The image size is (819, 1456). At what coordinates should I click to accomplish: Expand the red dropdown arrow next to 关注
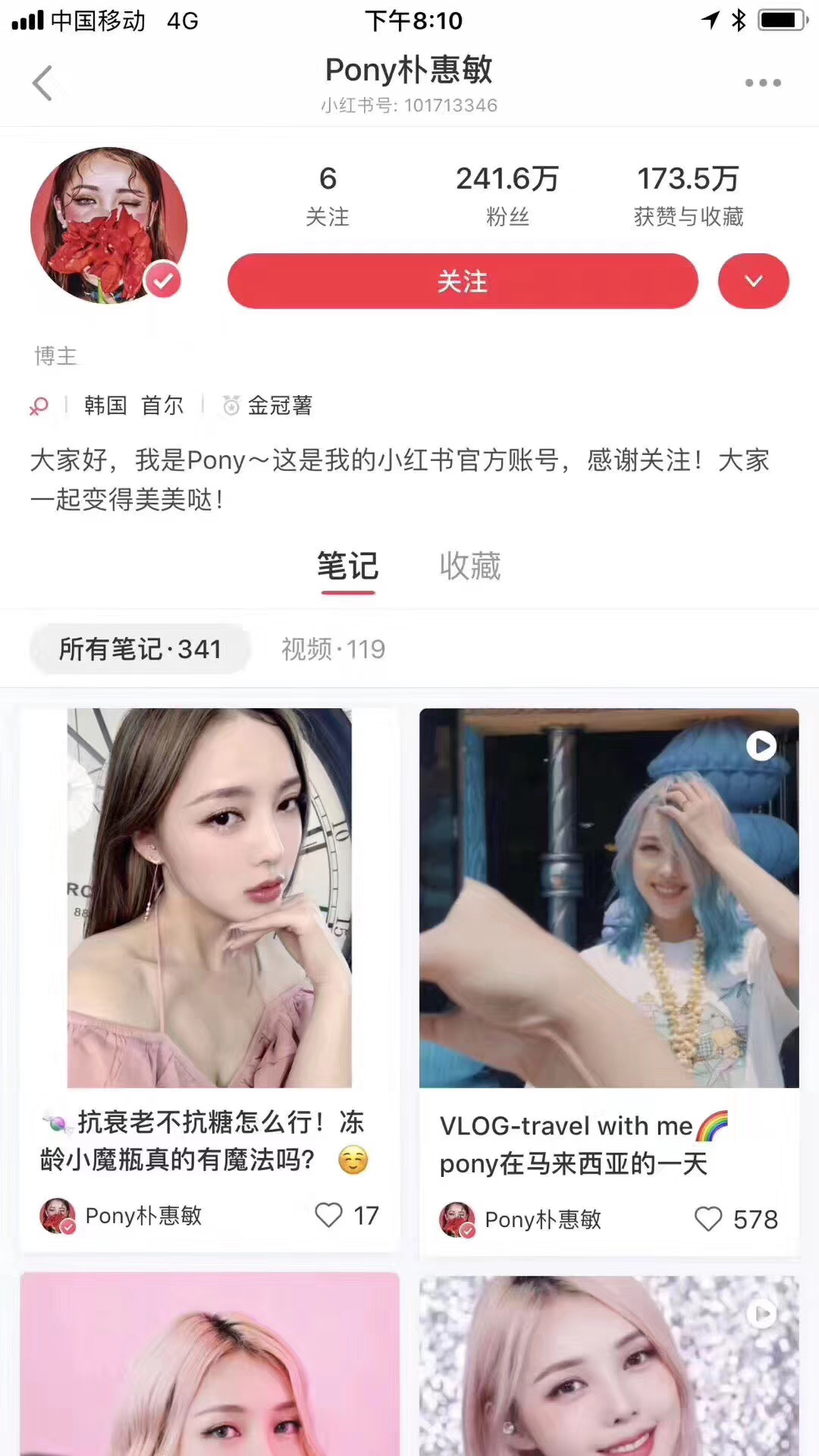(x=753, y=281)
